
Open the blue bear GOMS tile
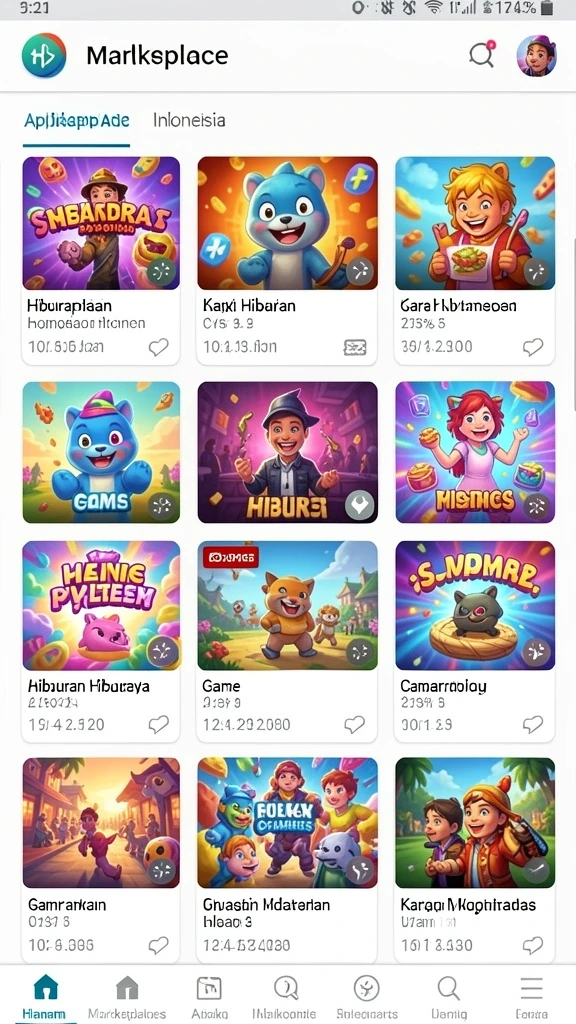101,453
